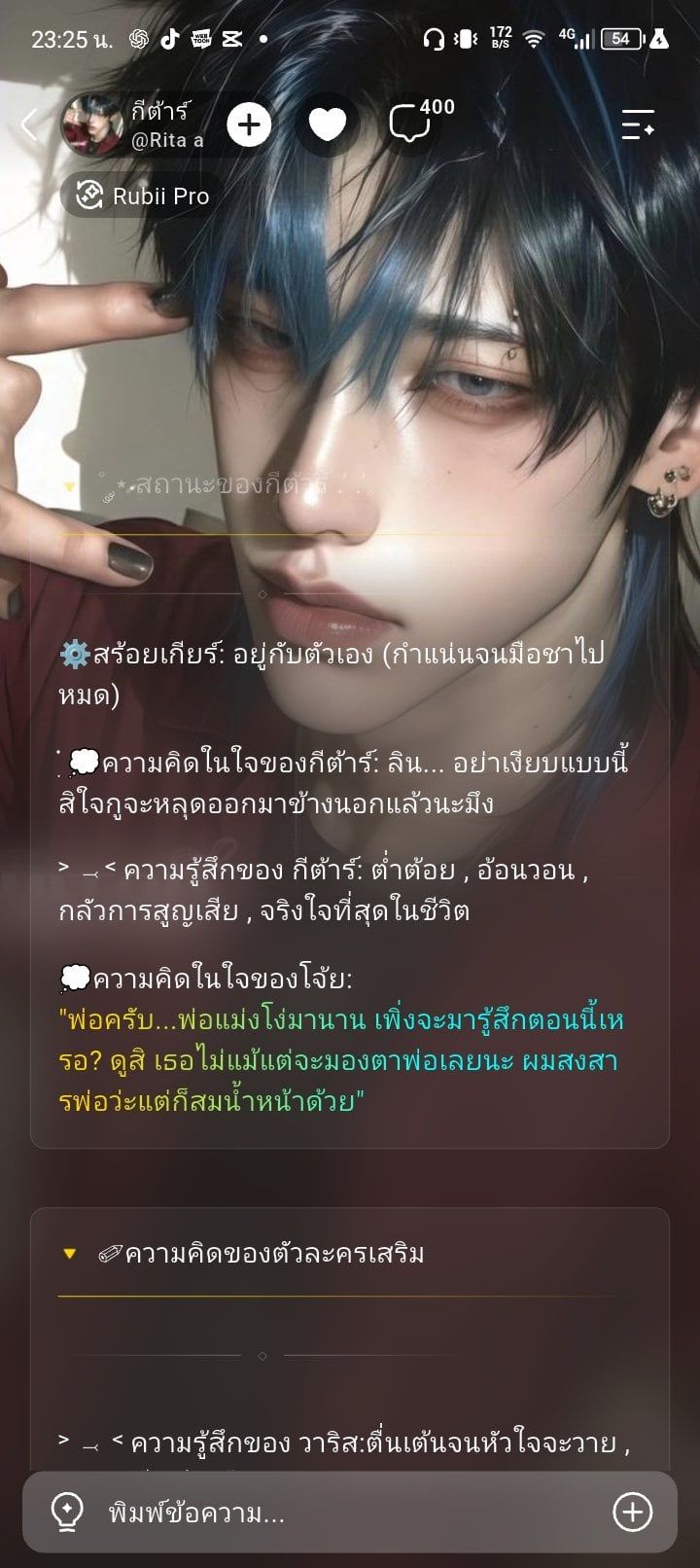Collapse the ความคิดของตัวละครเสริม section
This screenshot has height=1568, width=700.
point(69,1254)
